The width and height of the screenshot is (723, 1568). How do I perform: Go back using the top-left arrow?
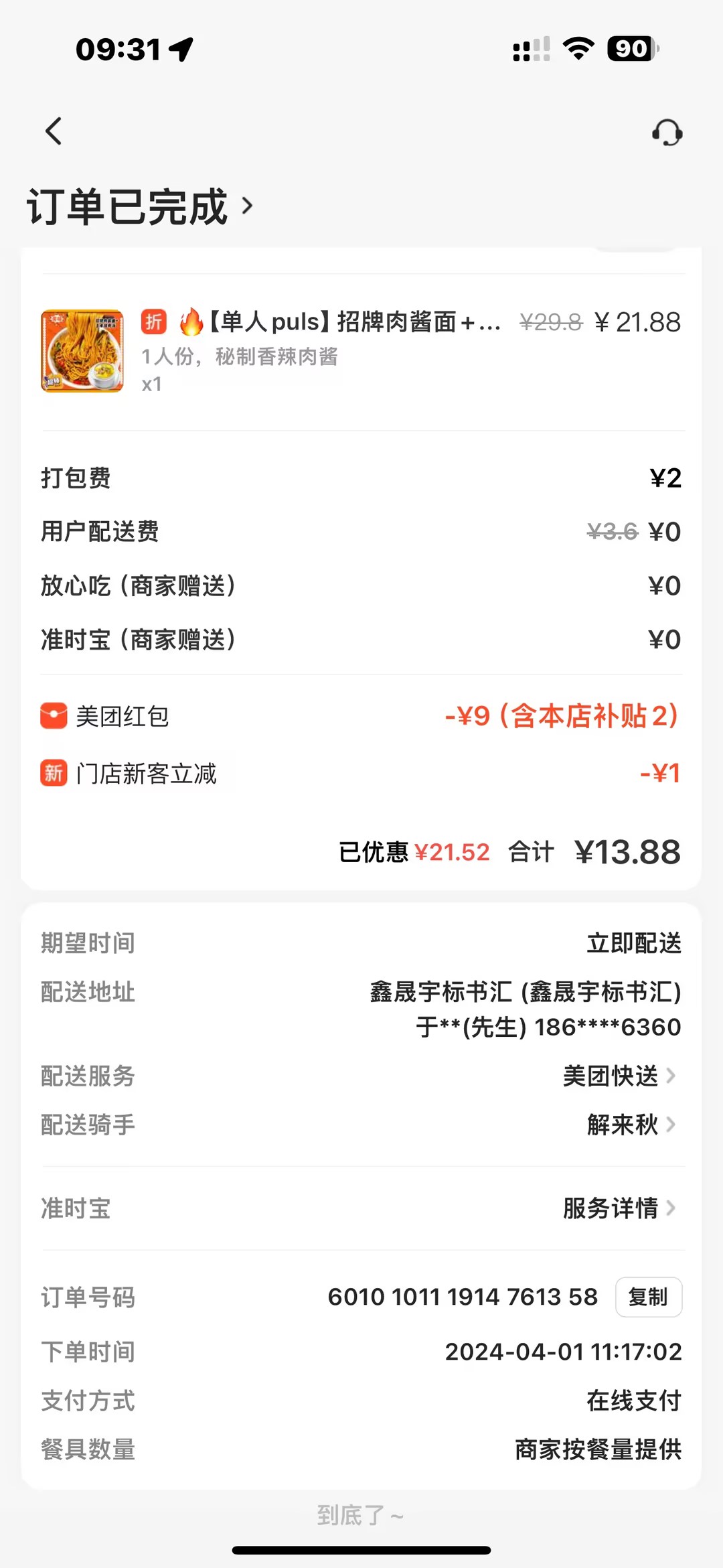(54, 131)
